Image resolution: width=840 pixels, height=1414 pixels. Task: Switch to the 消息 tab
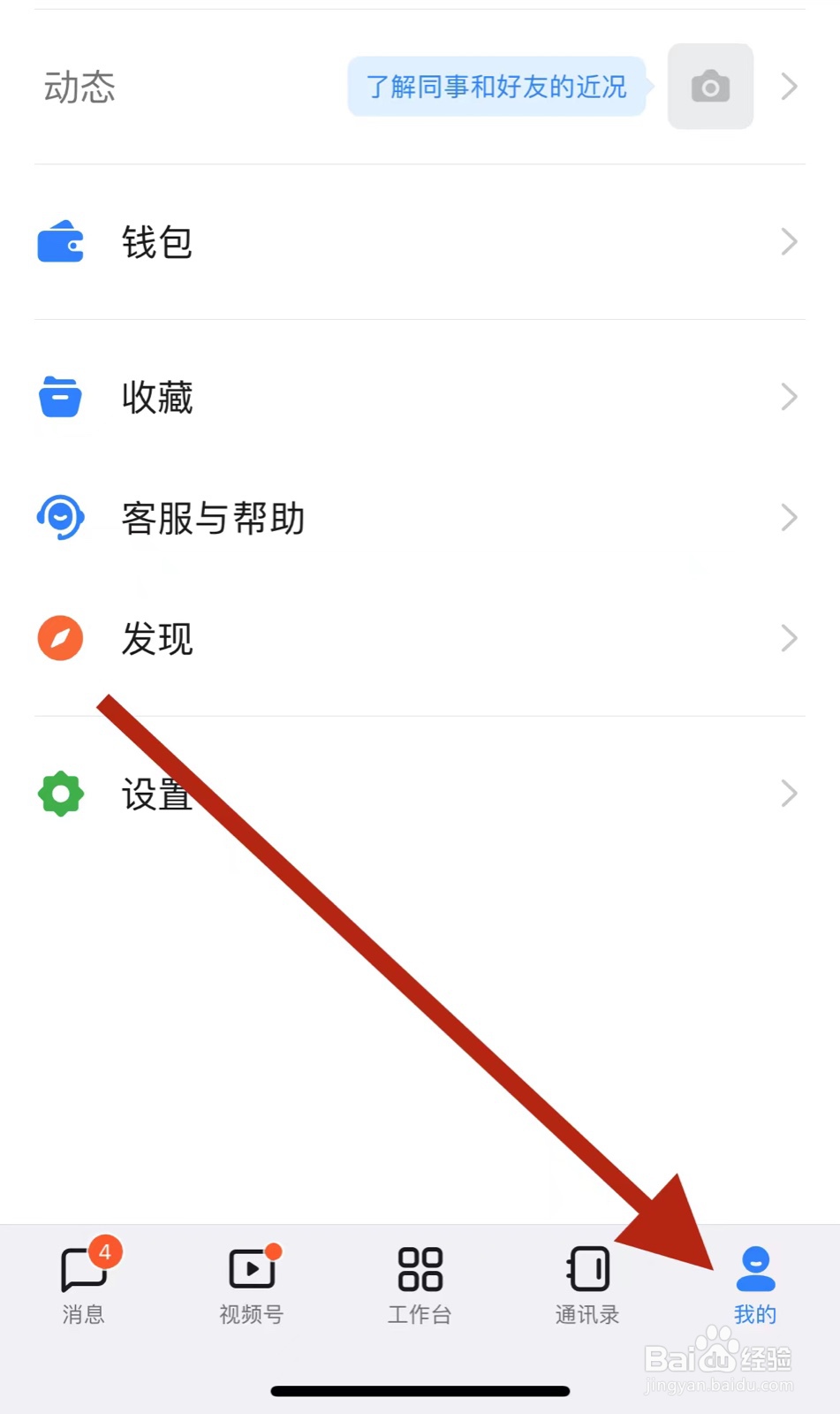pos(82,1286)
